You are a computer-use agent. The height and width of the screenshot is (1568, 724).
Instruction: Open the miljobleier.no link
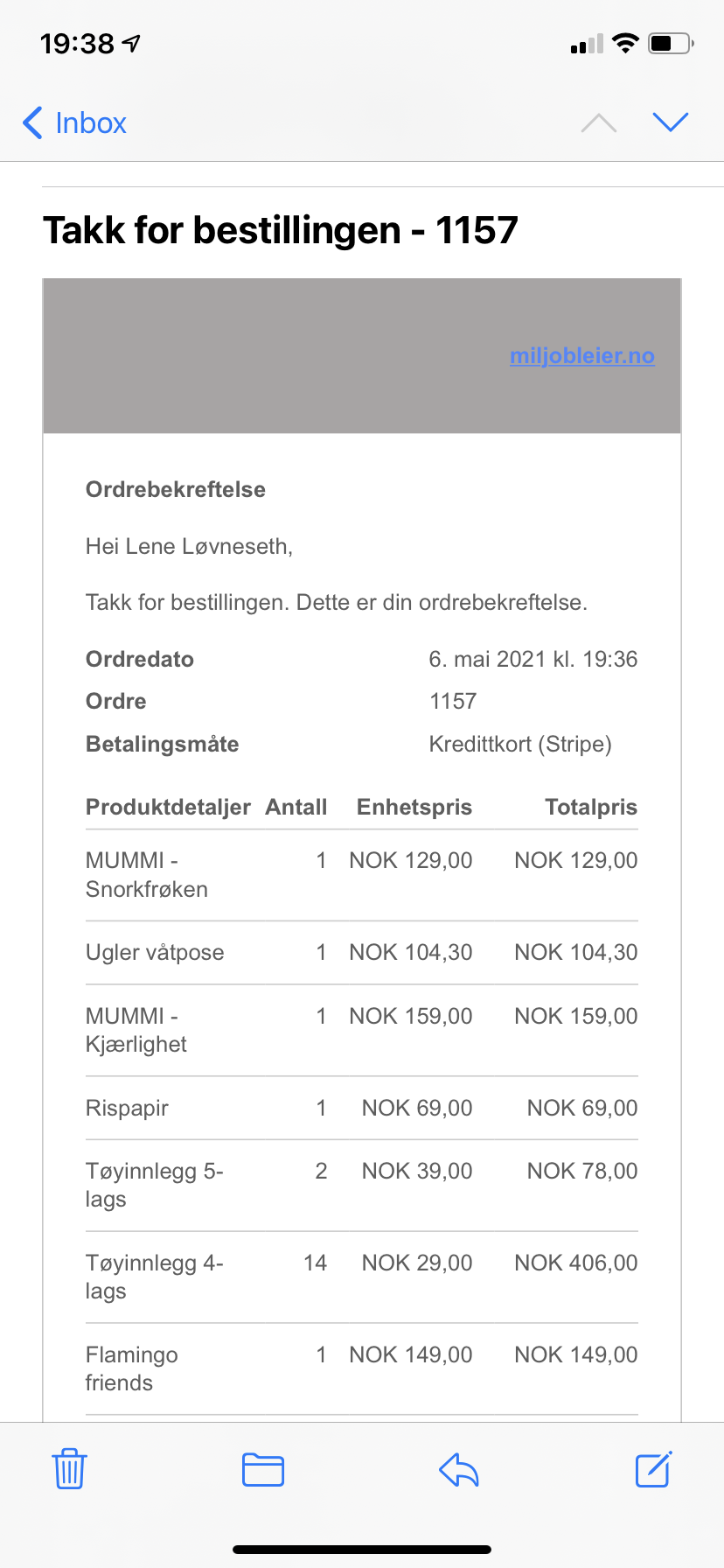click(x=582, y=355)
